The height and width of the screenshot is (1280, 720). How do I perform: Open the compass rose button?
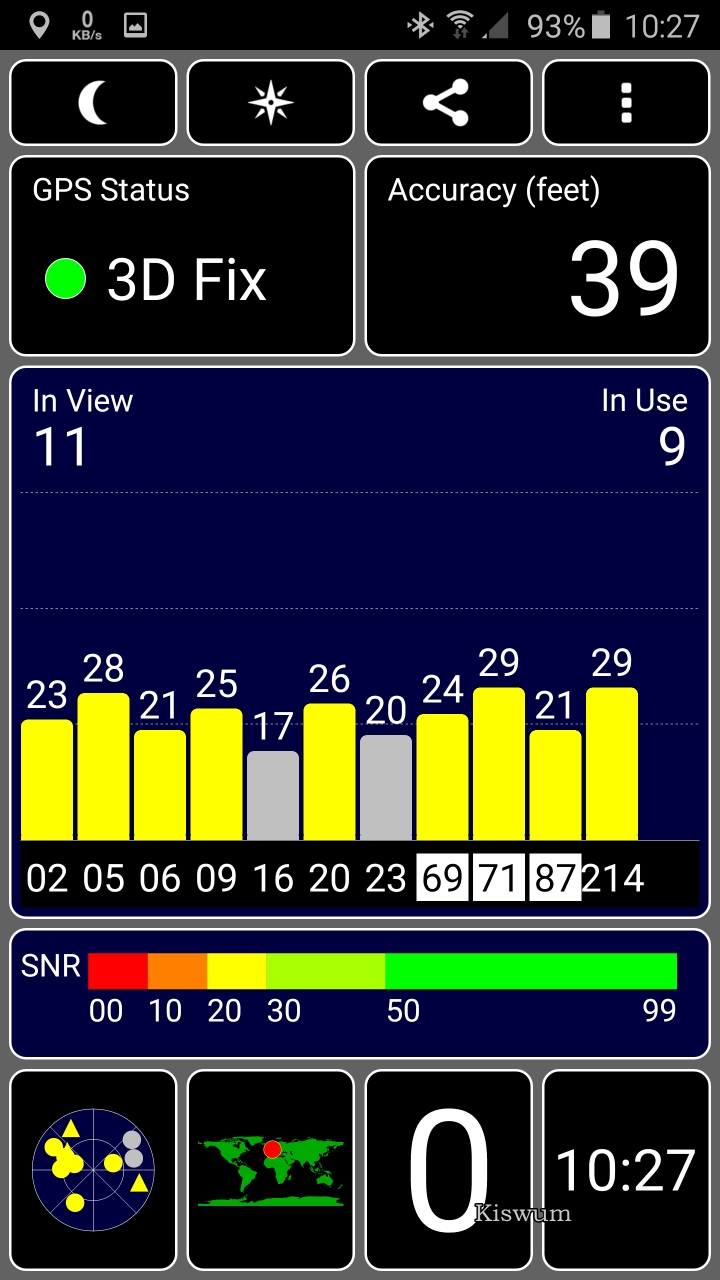pos(271,103)
